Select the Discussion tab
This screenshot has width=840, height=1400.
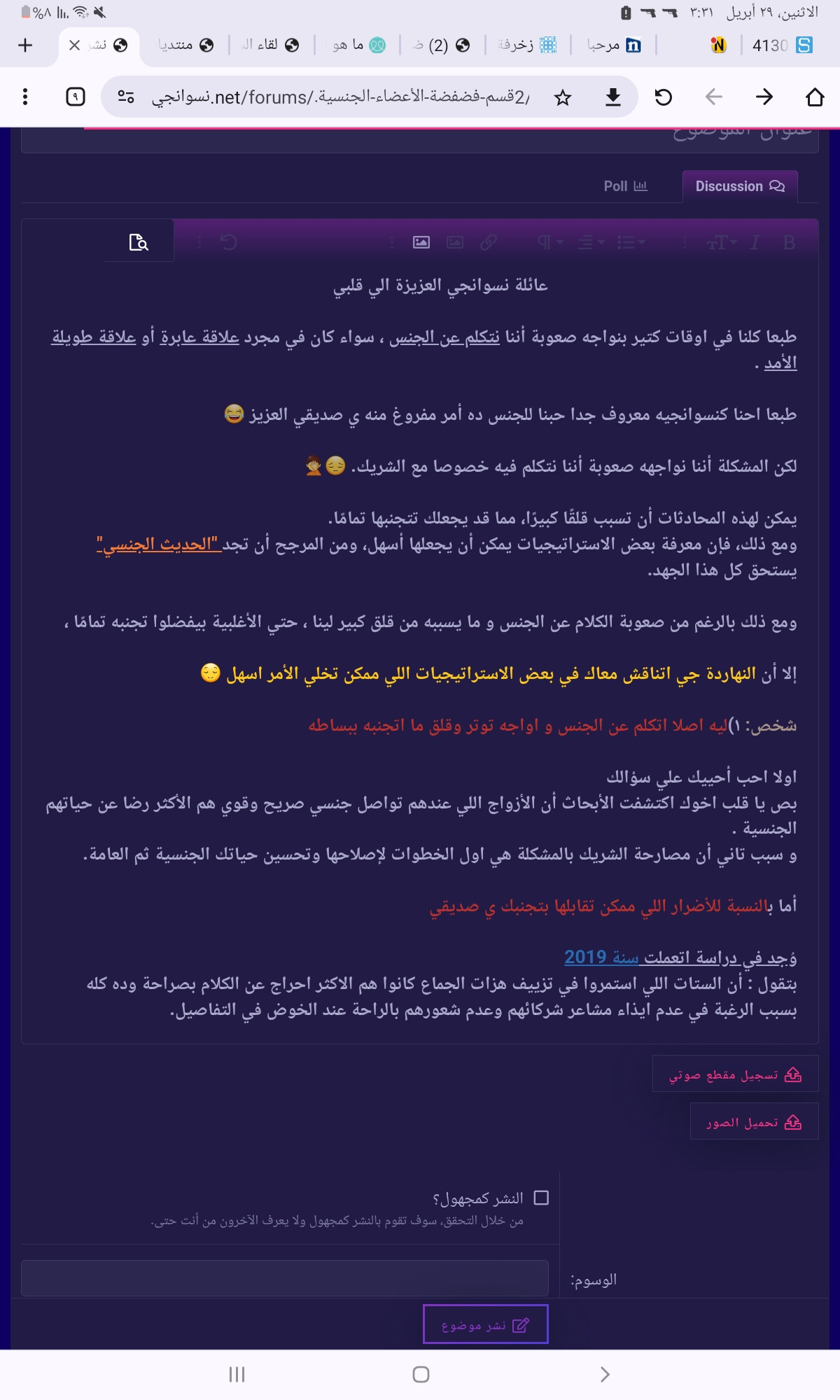[x=740, y=186]
